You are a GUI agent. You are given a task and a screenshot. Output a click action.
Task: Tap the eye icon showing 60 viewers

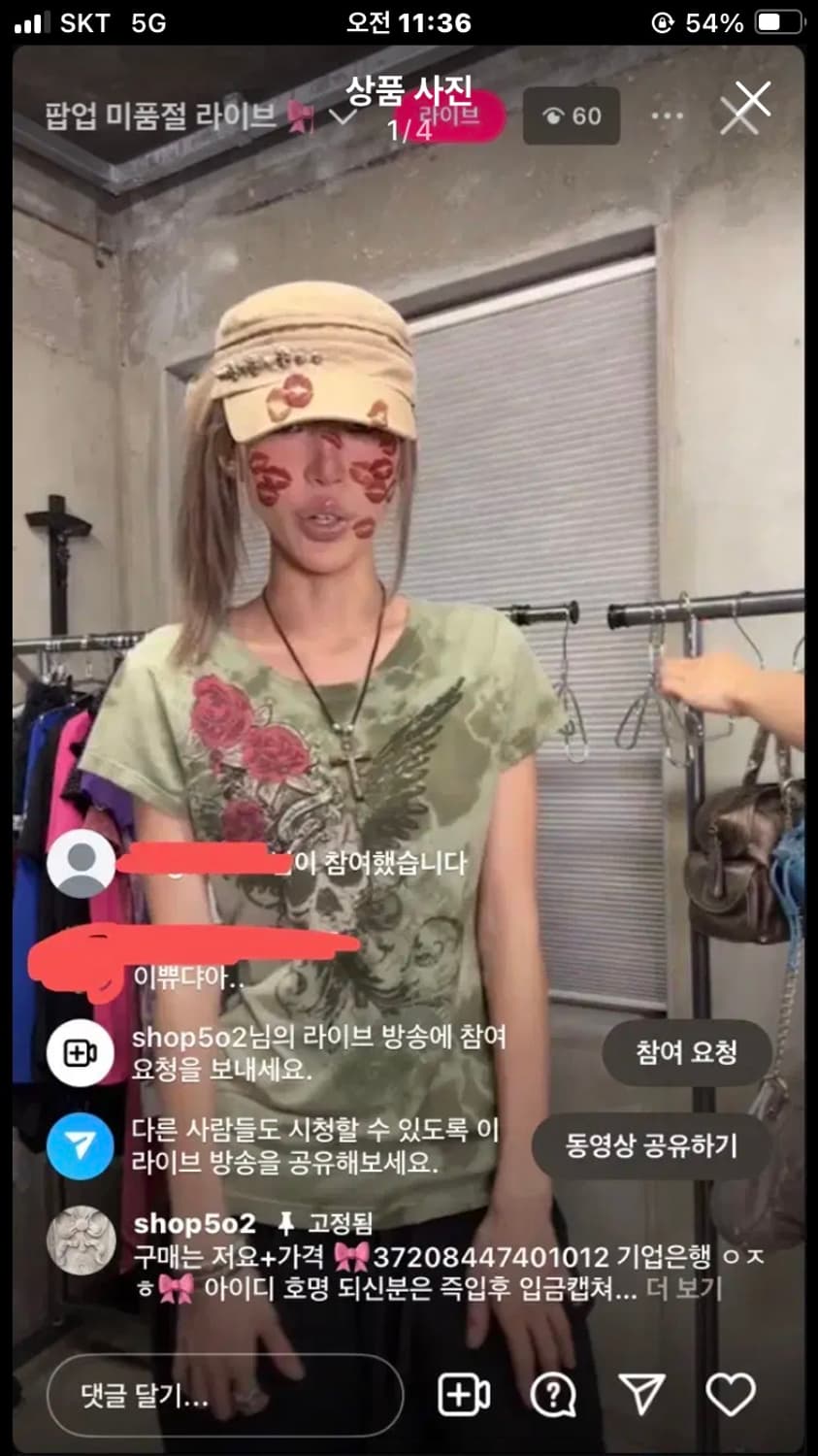coord(571,115)
